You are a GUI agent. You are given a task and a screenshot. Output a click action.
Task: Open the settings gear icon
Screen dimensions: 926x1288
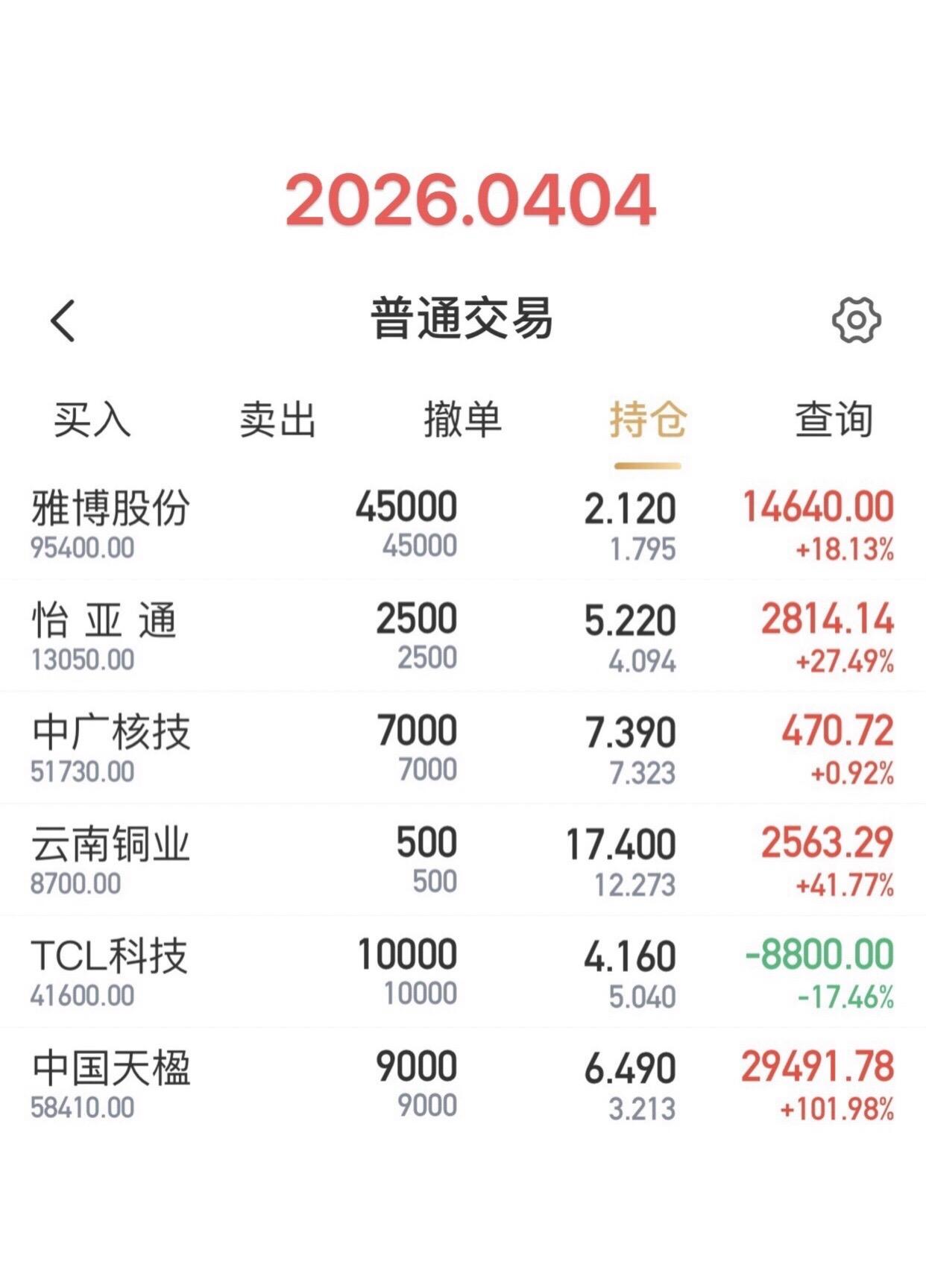857,321
